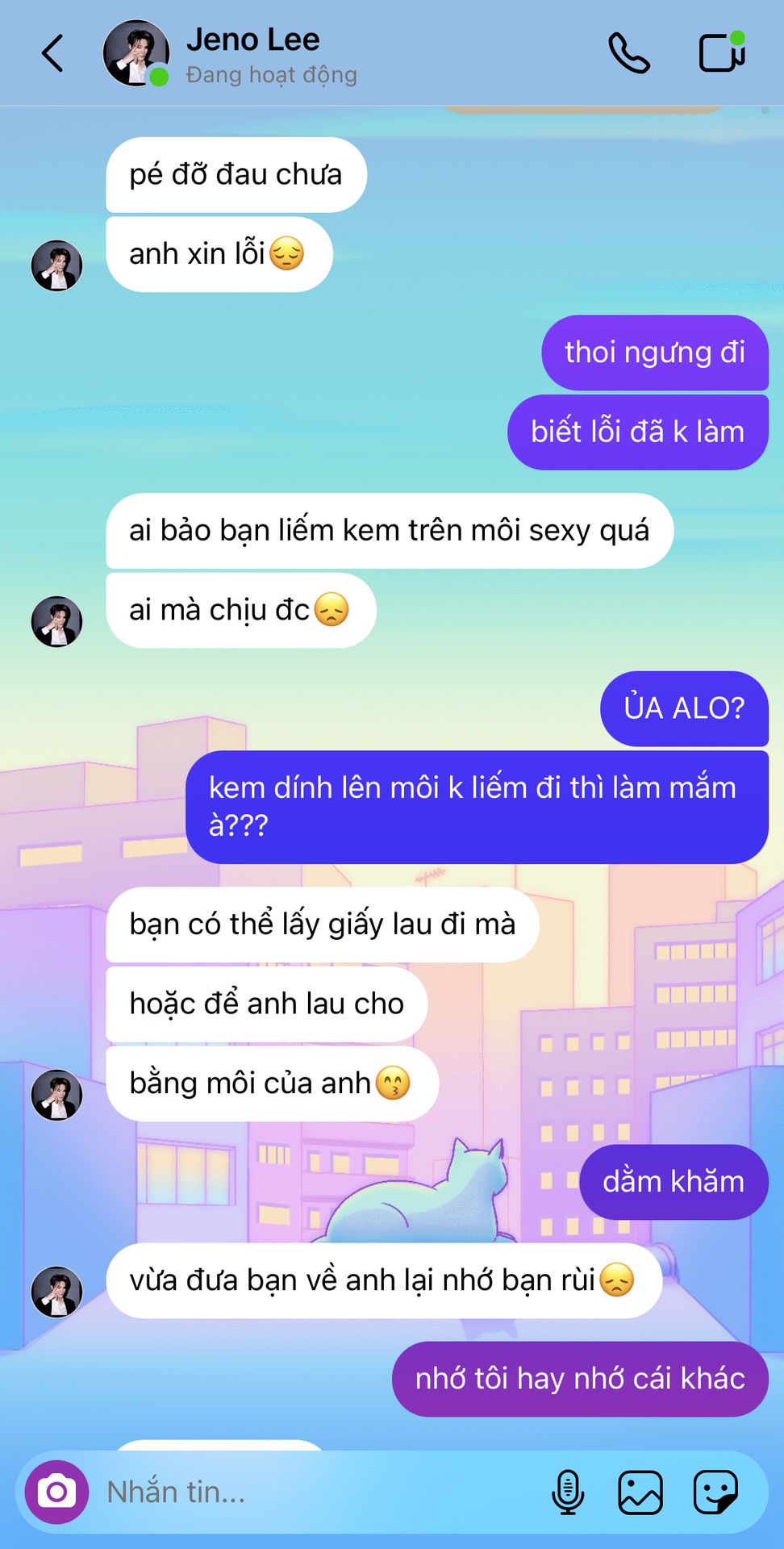The width and height of the screenshot is (784, 1549).
Task: Open the camera from message bar
Action: [x=56, y=1492]
